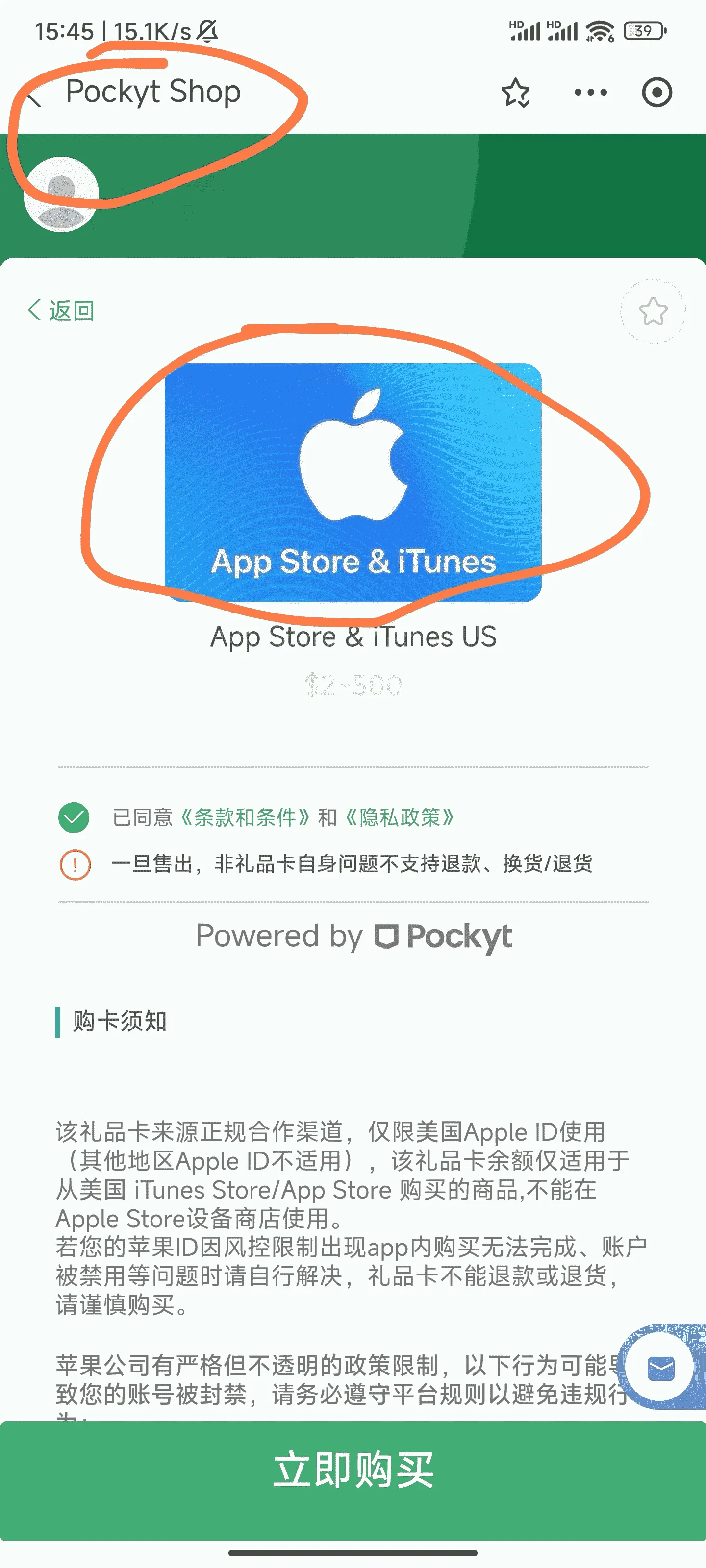The image size is (706, 1568).
Task: Favorite this gift card with star button
Action: pos(653,311)
